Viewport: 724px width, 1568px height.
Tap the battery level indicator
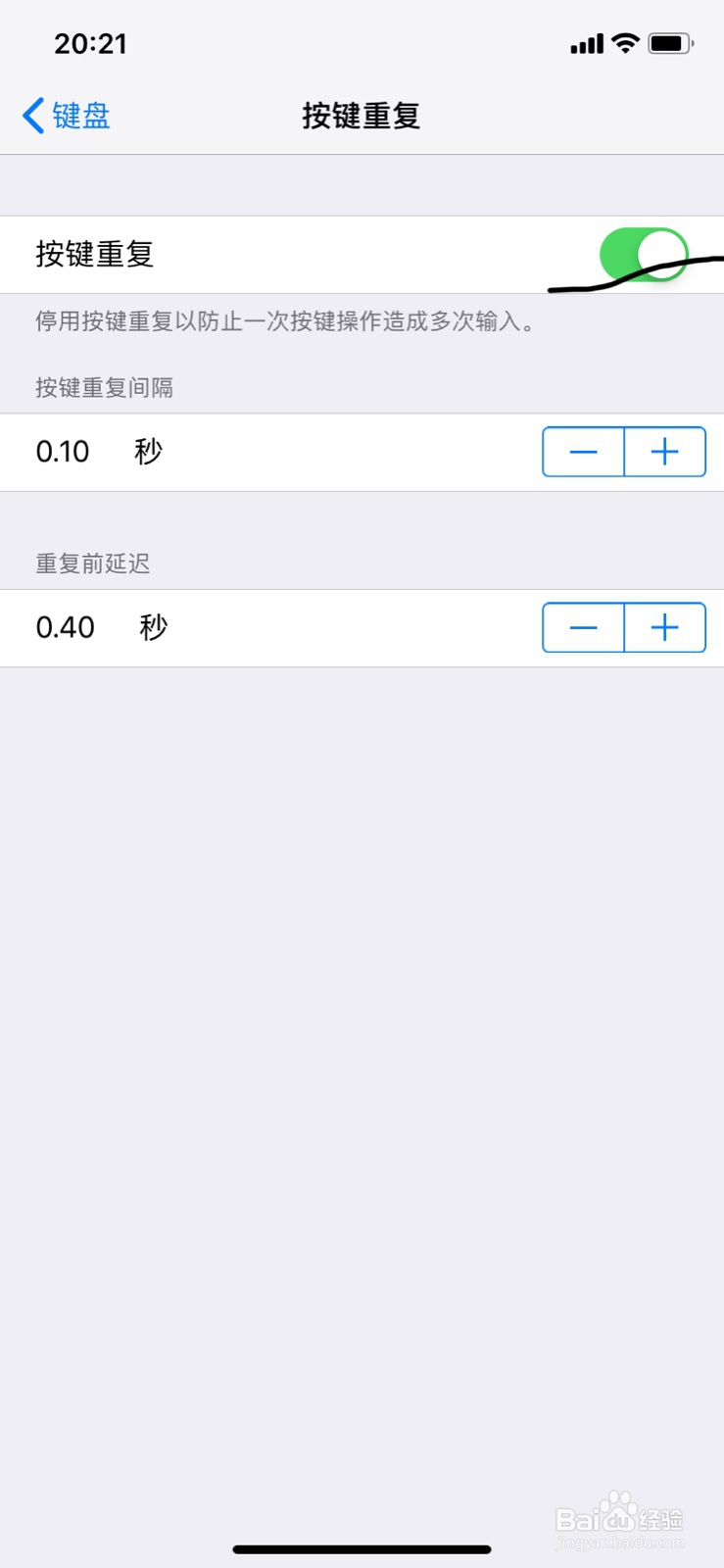[670, 43]
